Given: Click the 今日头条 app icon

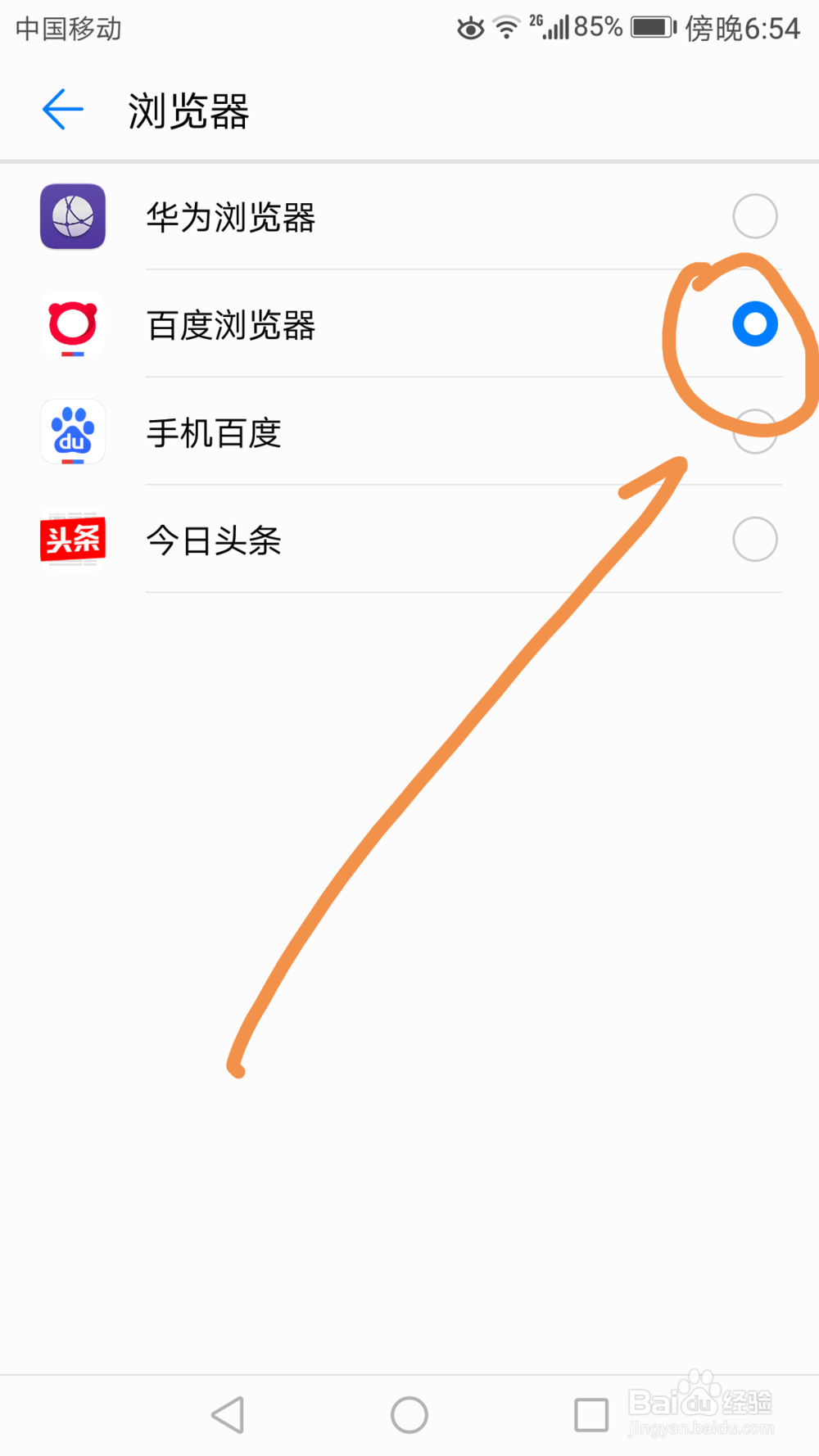Looking at the screenshot, I should click(72, 540).
